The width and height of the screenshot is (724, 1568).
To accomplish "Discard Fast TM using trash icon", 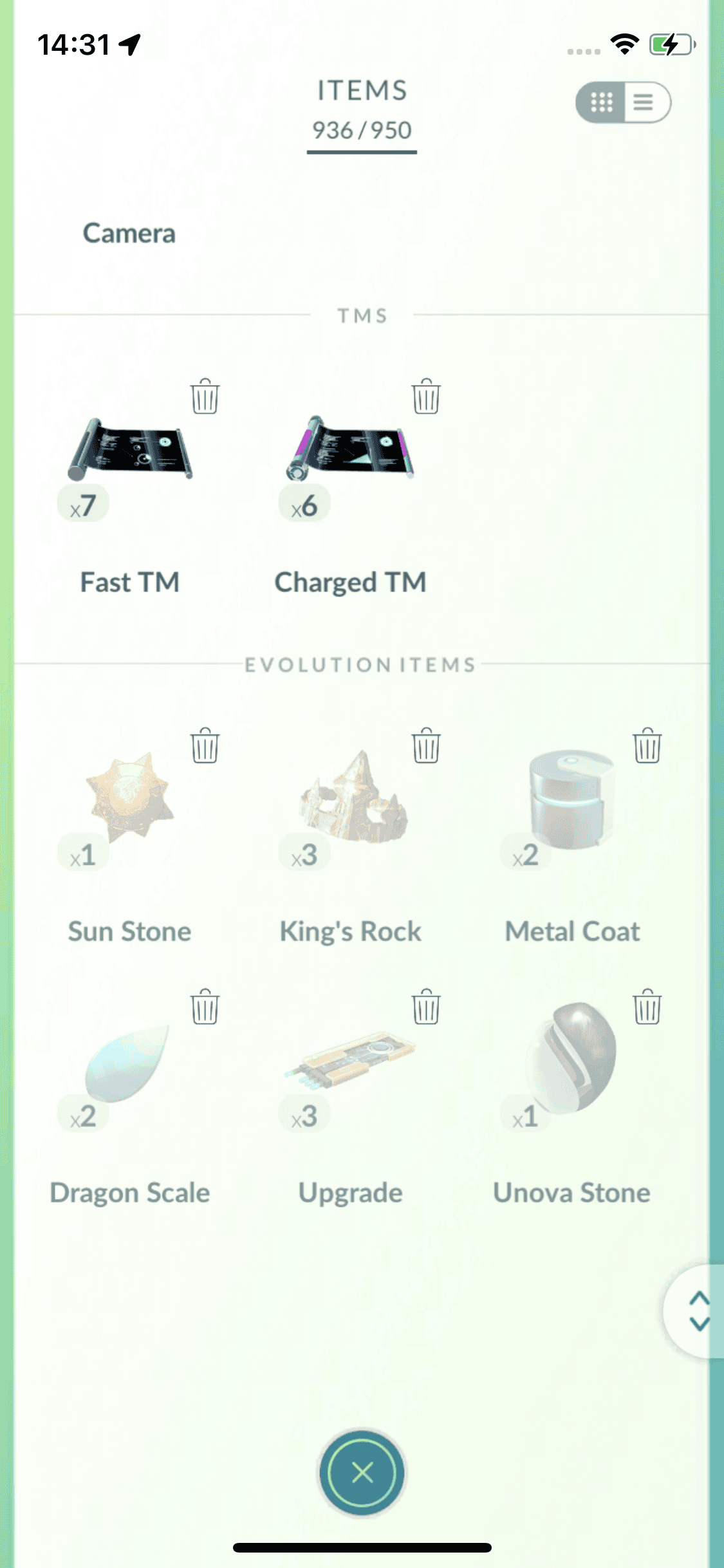I will click(x=205, y=396).
